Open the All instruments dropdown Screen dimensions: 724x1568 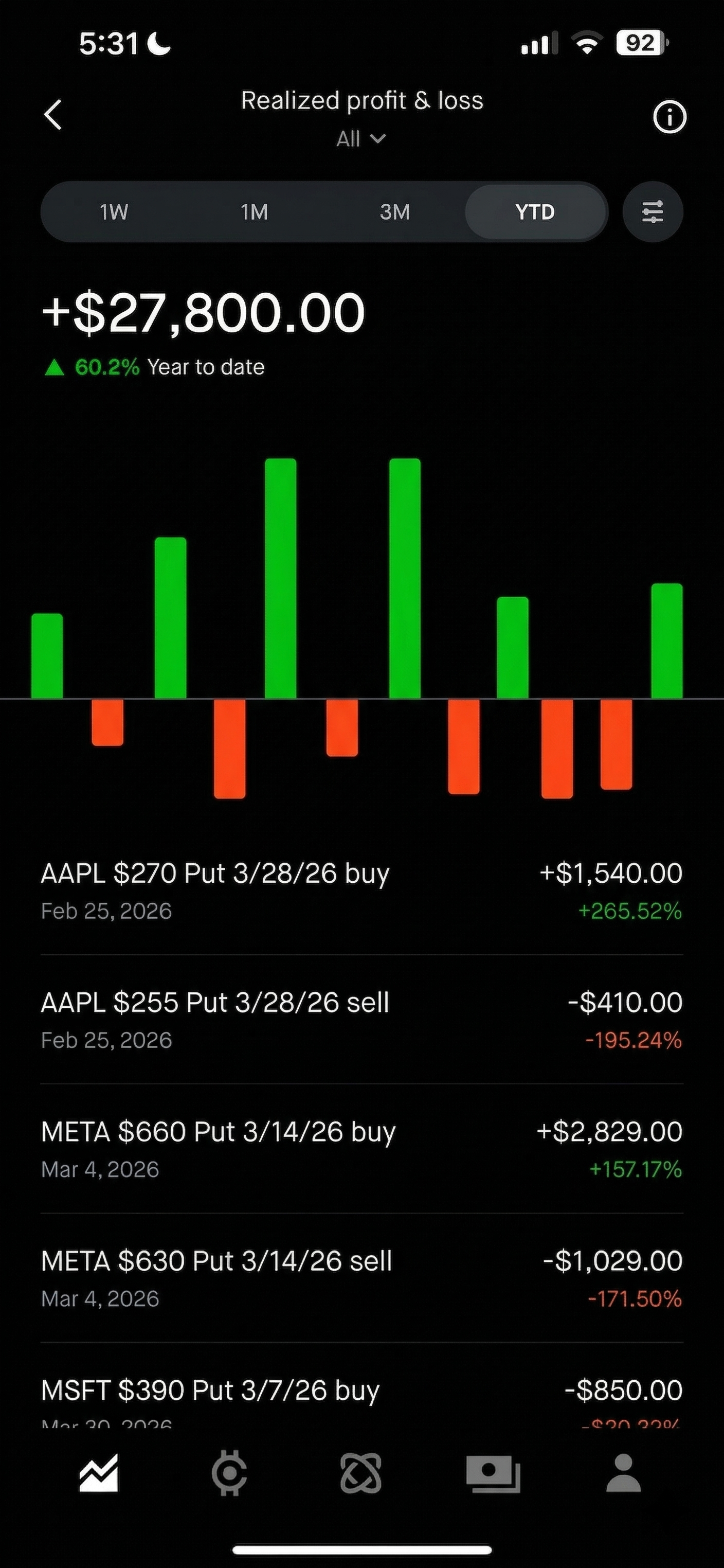pyautogui.click(x=361, y=139)
